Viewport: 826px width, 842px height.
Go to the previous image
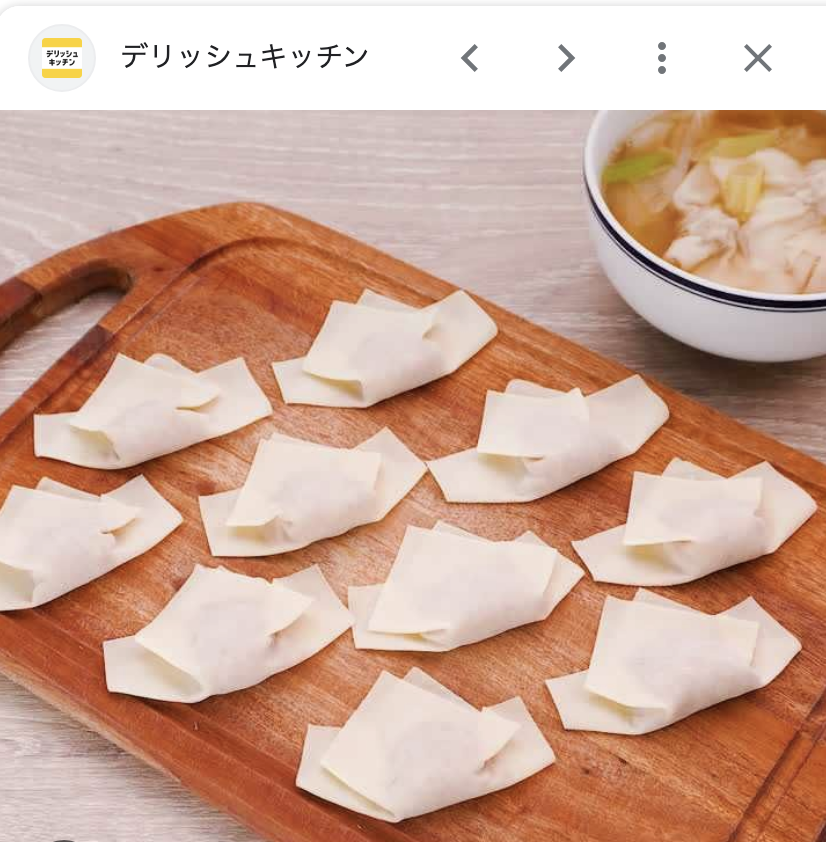[470, 58]
